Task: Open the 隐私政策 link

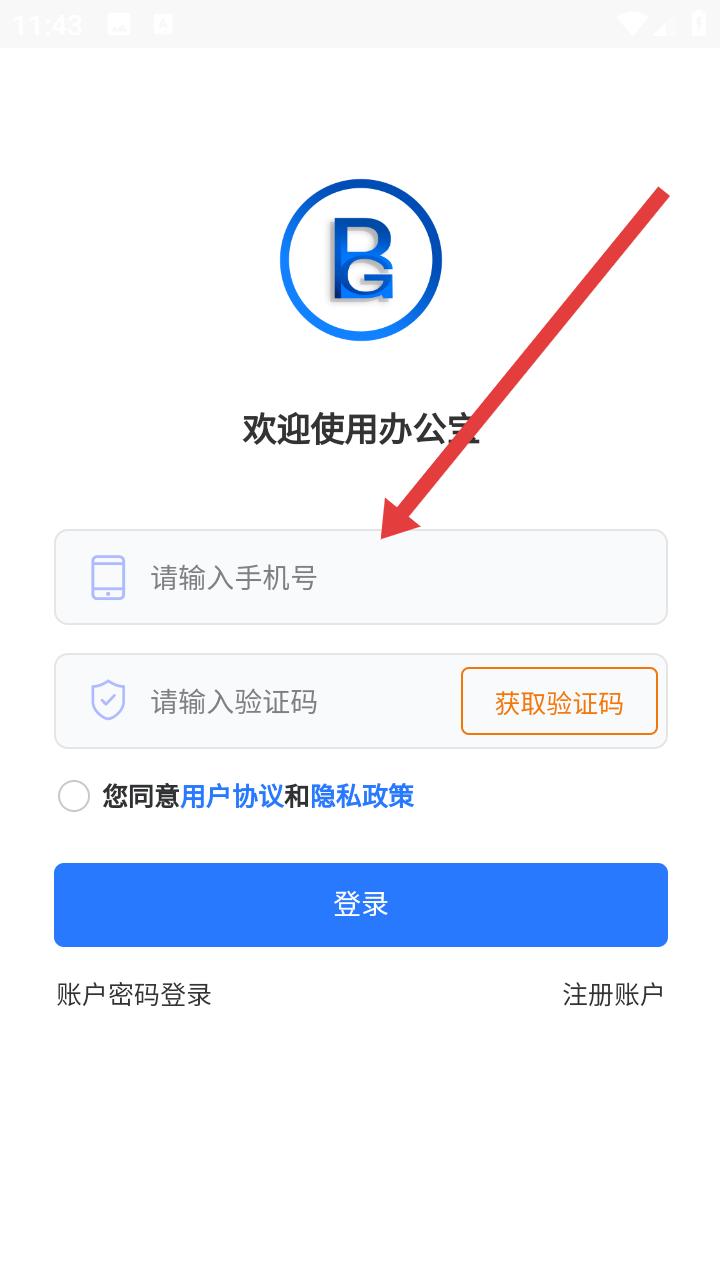Action: (362, 796)
